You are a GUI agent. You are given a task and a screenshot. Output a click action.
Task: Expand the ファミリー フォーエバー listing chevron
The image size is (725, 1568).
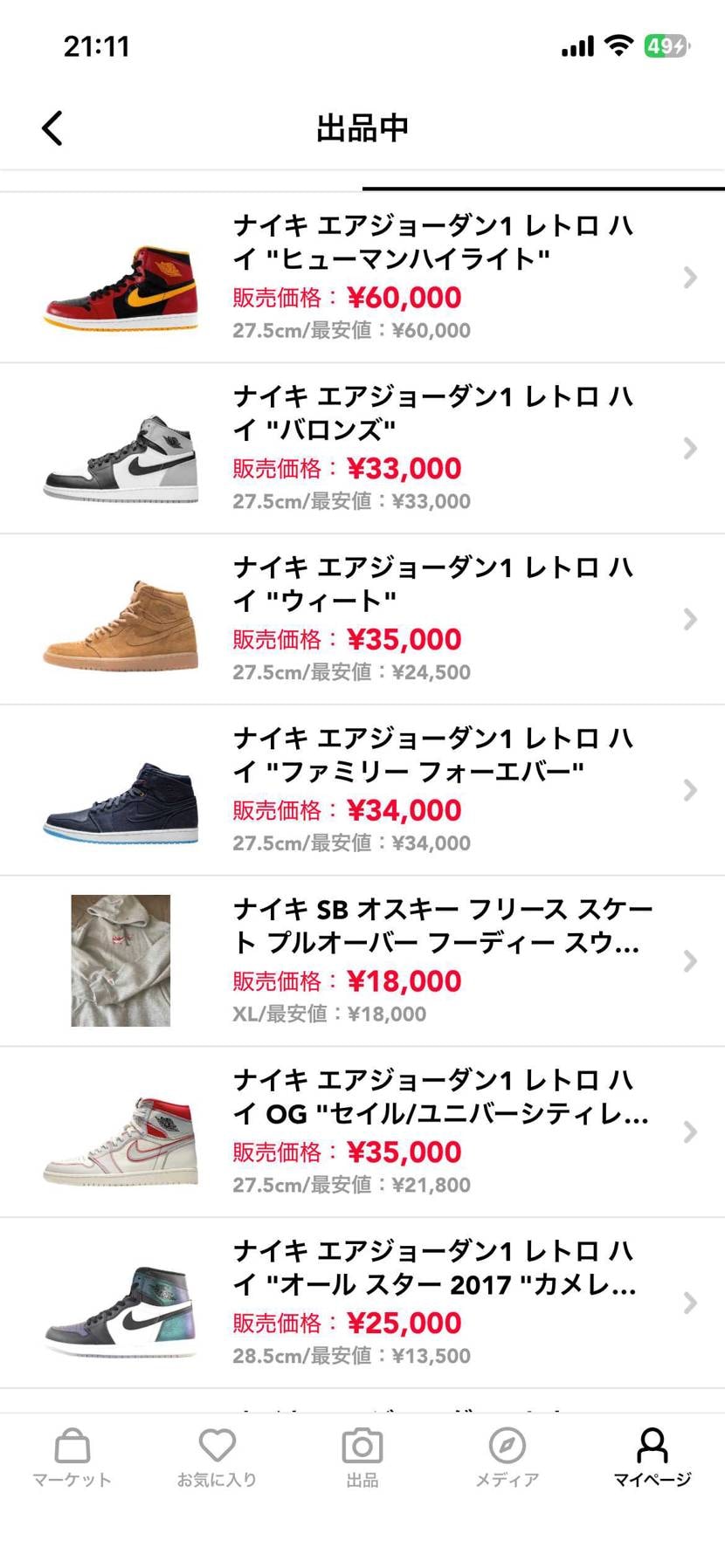click(x=689, y=791)
